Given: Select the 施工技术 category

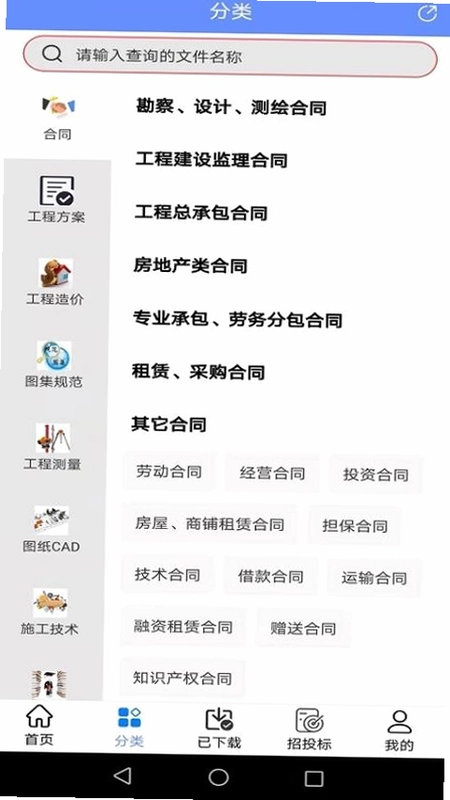Looking at the screenshot, I should point(50,611).
